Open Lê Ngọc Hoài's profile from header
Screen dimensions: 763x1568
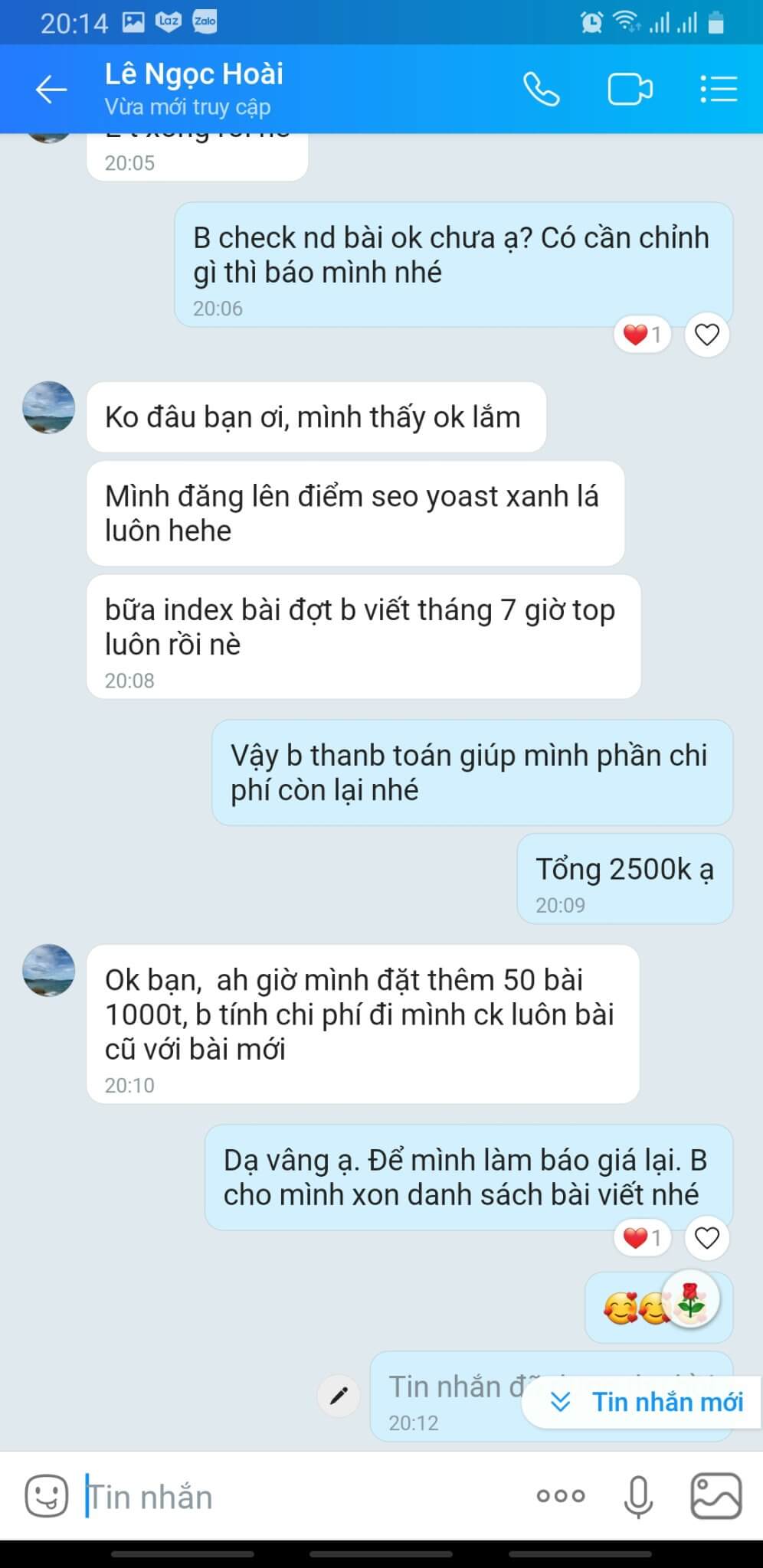click(194, 88)
